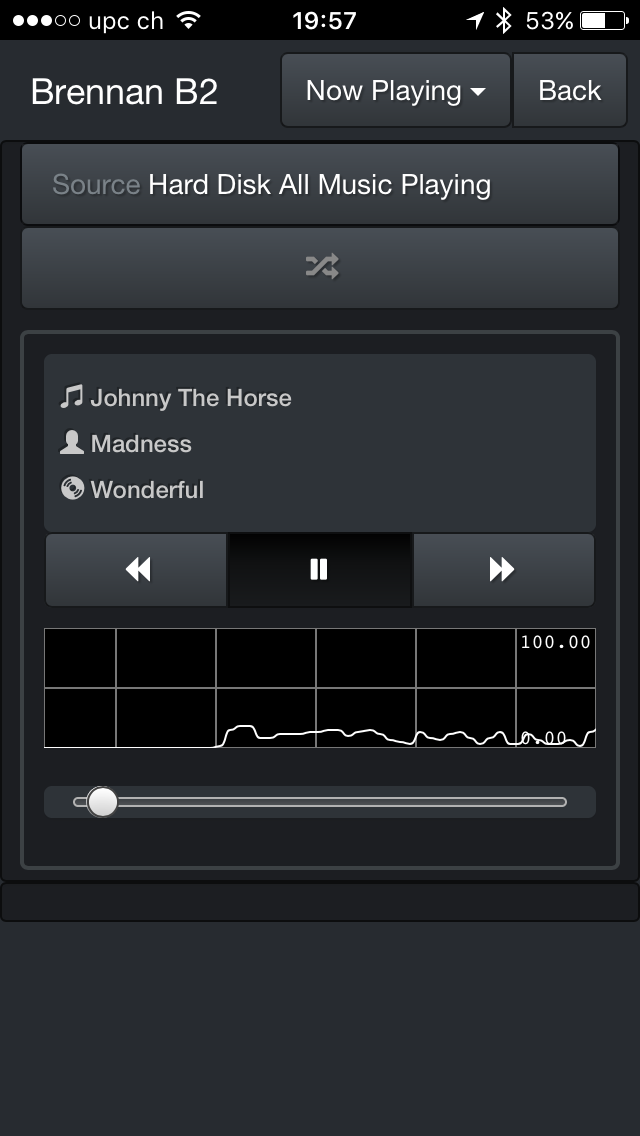Skip back to the previous track
This screenshot has height=1136, width=640.
tap(137, 569)
